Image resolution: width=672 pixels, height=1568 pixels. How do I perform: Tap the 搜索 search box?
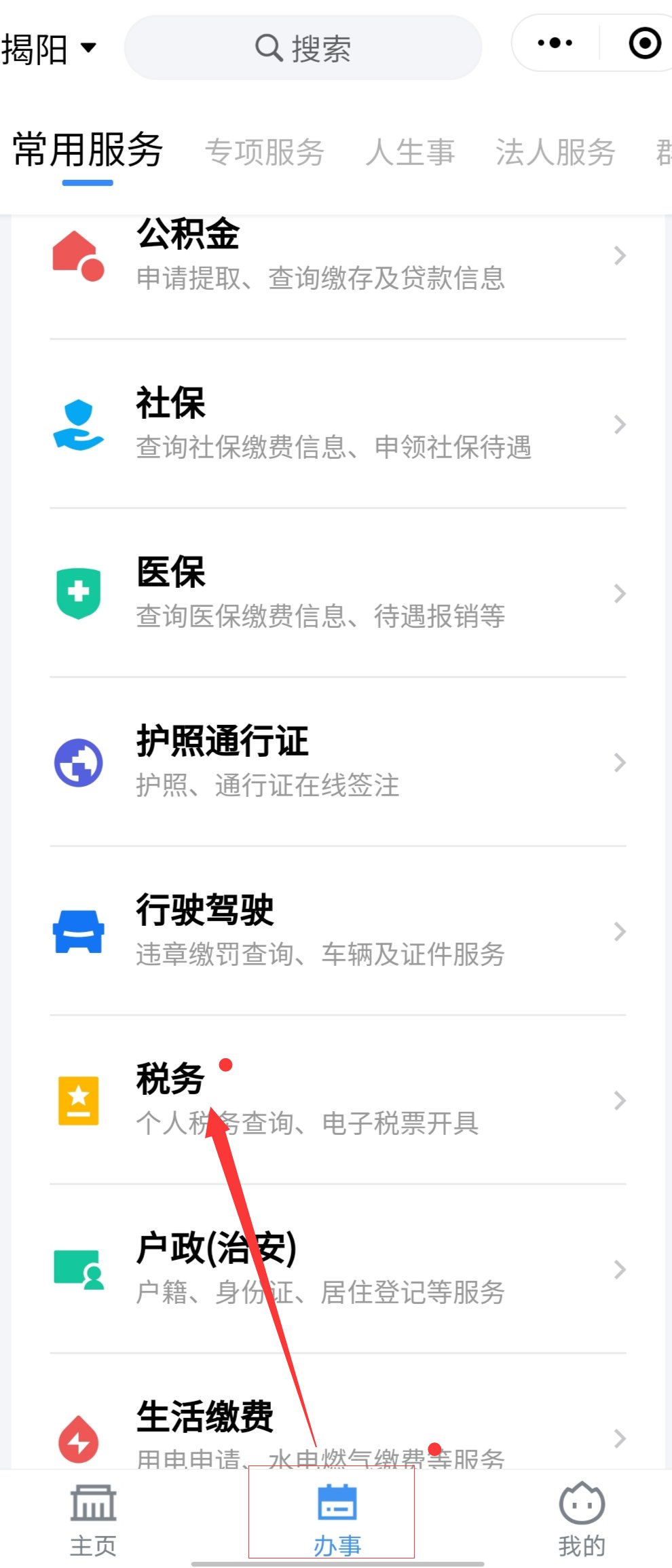[x=303, y=48]
